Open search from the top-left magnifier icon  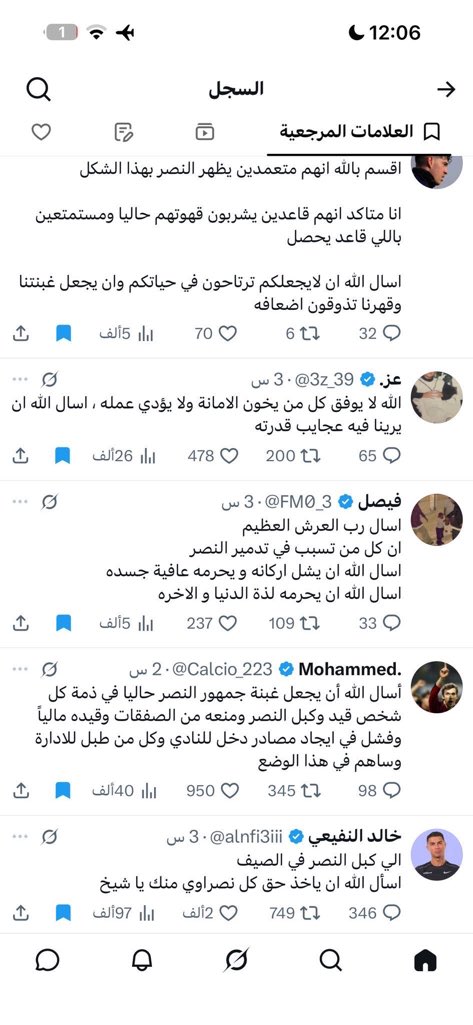(x=39, y=89)
